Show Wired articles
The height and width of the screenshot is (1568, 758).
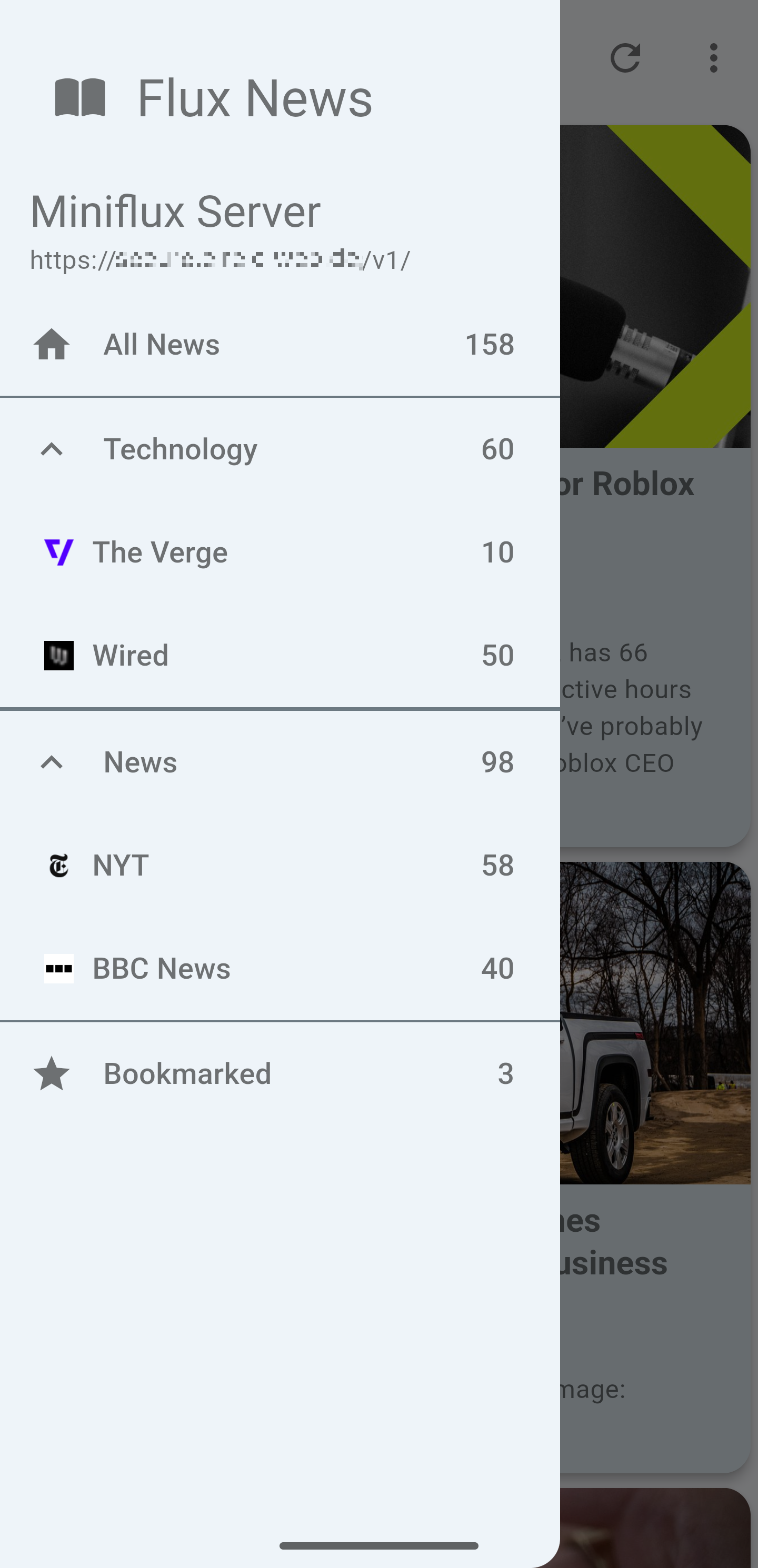(x=131, y=656)
